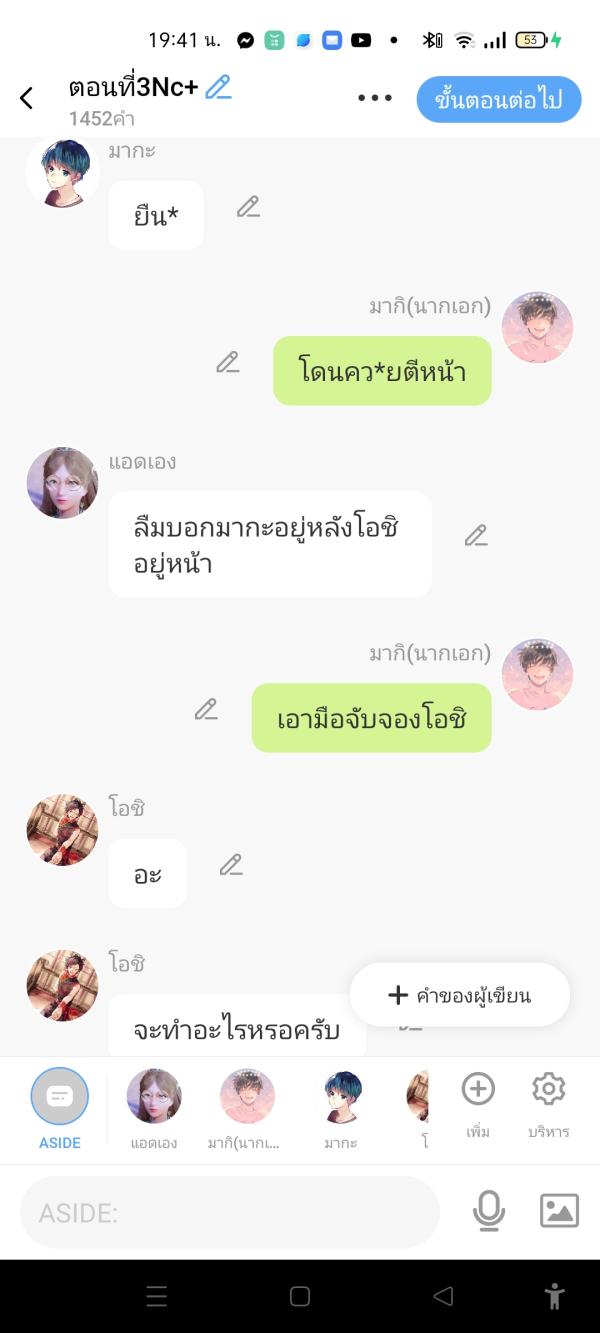The image size is (600, 1333).
Task: Select the ASIDE narrator option
Action: 60,1107
